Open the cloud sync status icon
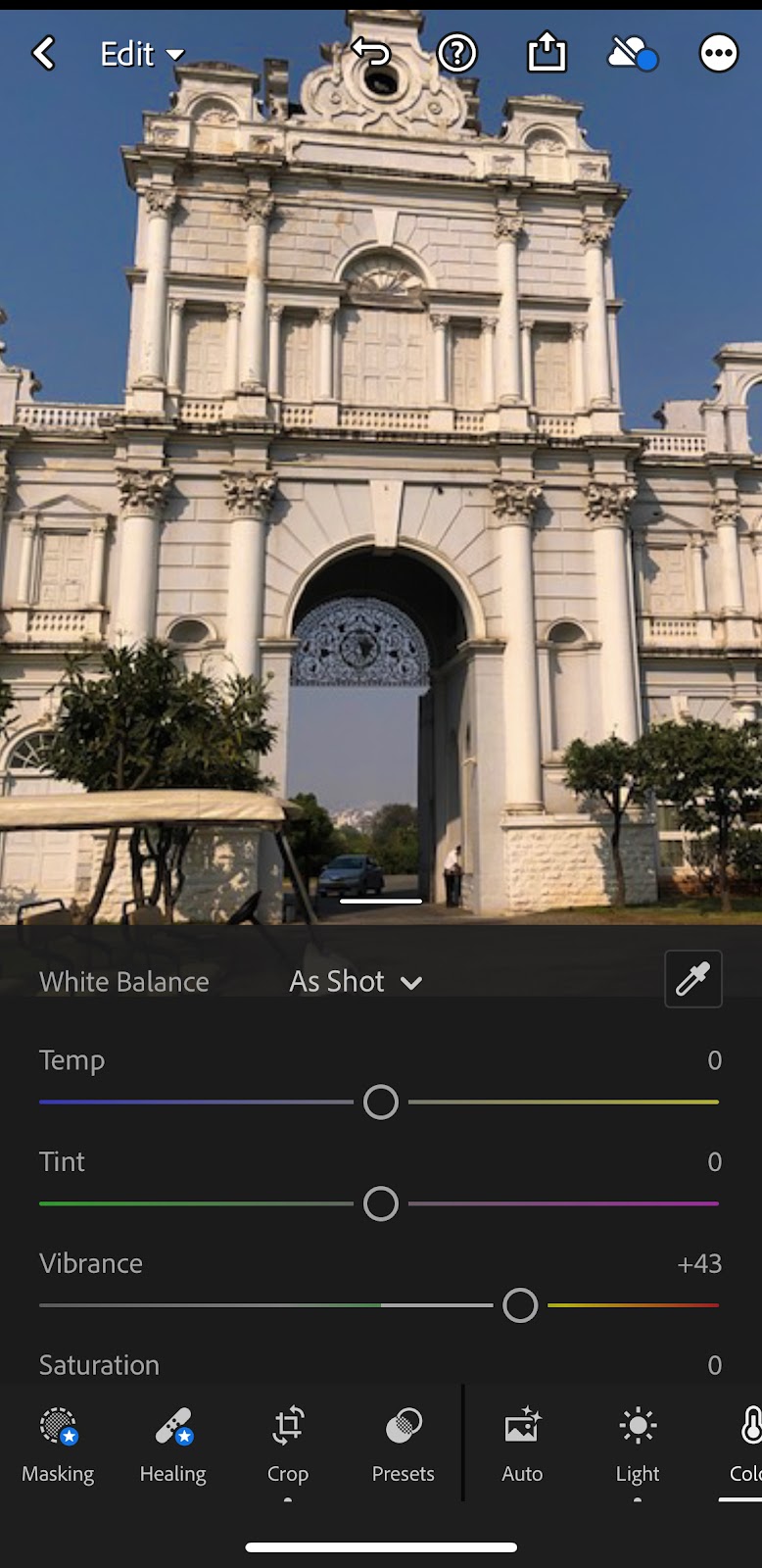The height and width of the screenshot is (1568, 762). 632,53
